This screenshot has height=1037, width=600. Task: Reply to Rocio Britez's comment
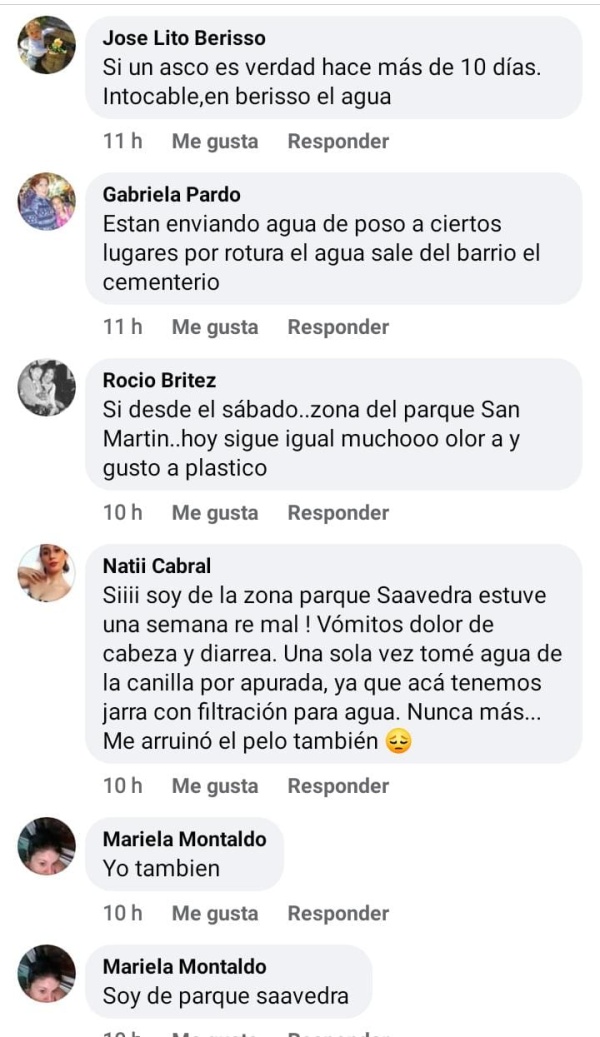click(338, 513)
